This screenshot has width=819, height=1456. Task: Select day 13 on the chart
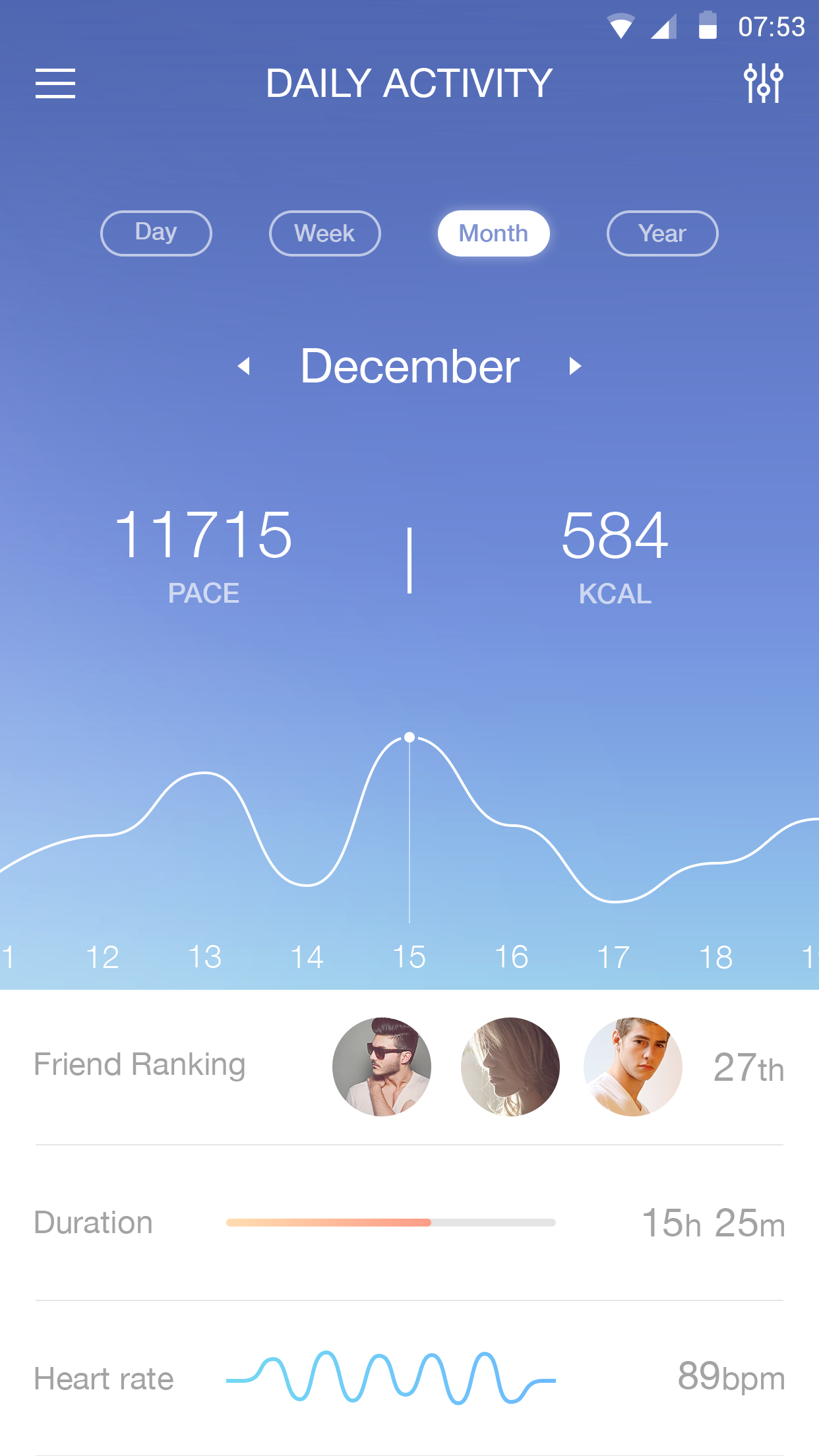pos(204,957)
